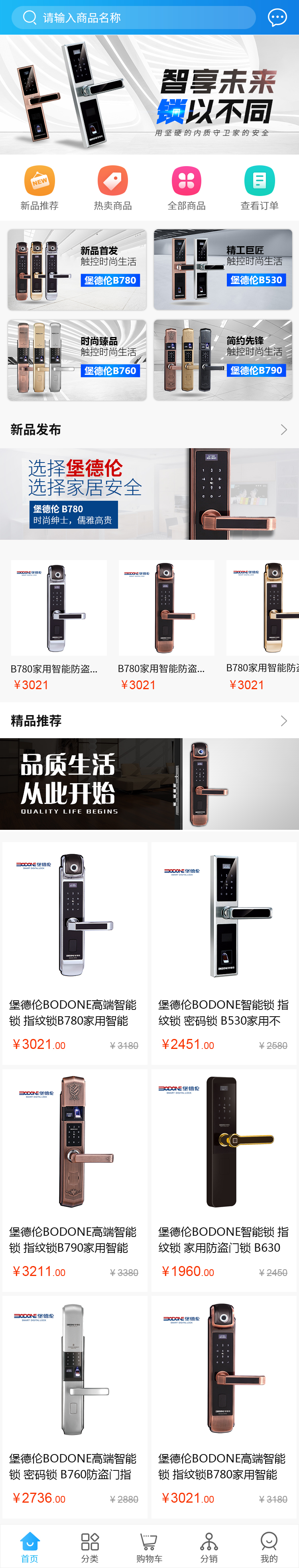Switch to the 购物车 tab
The image size is (299, 1568).
[x=149, y=1547]
